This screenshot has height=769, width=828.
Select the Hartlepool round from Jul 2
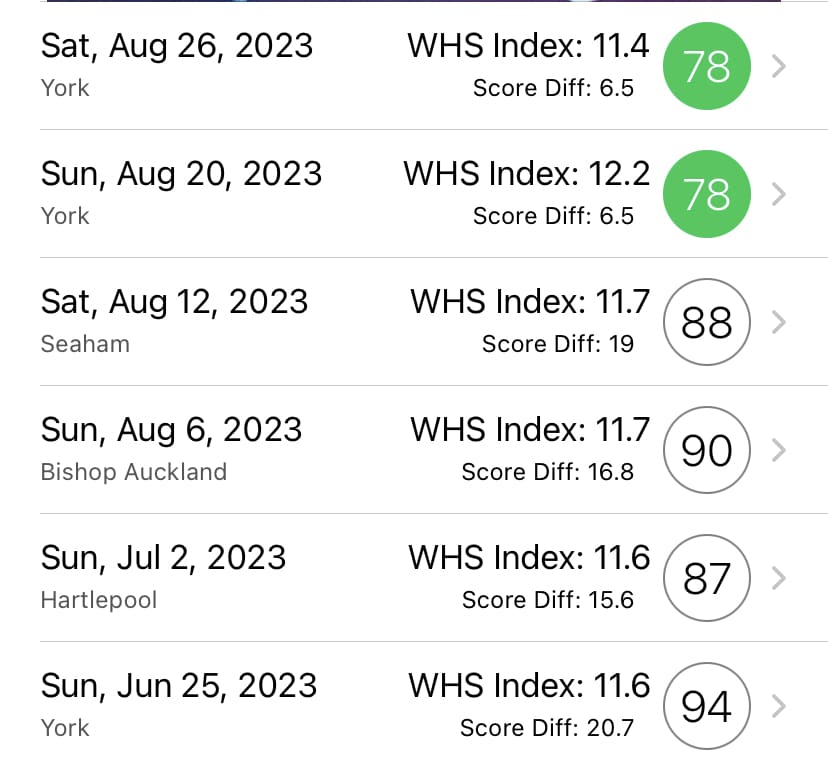click(x=414, y=578)
